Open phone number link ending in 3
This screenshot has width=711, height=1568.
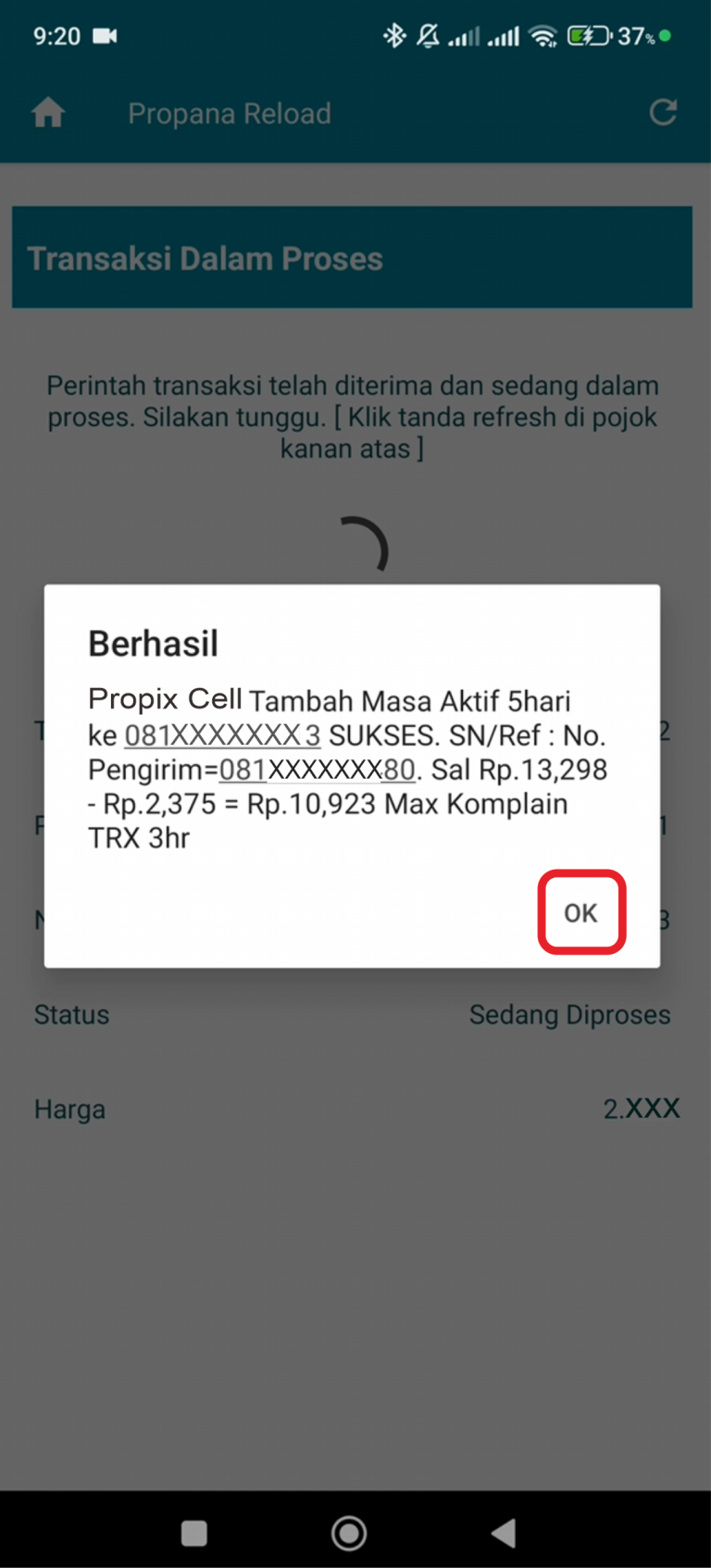pyautogui.click(x=222, y=735)
